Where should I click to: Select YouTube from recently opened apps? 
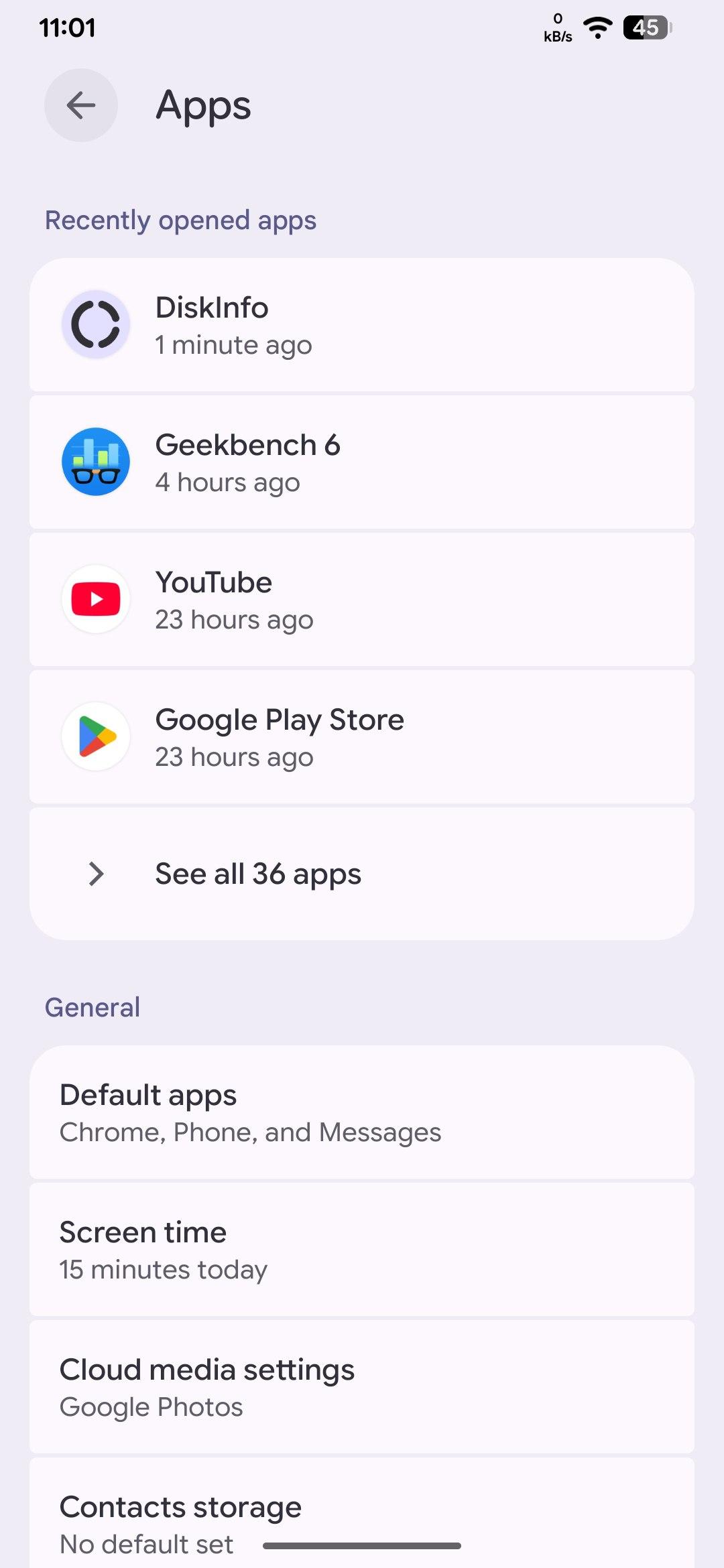tap(362, 600)
